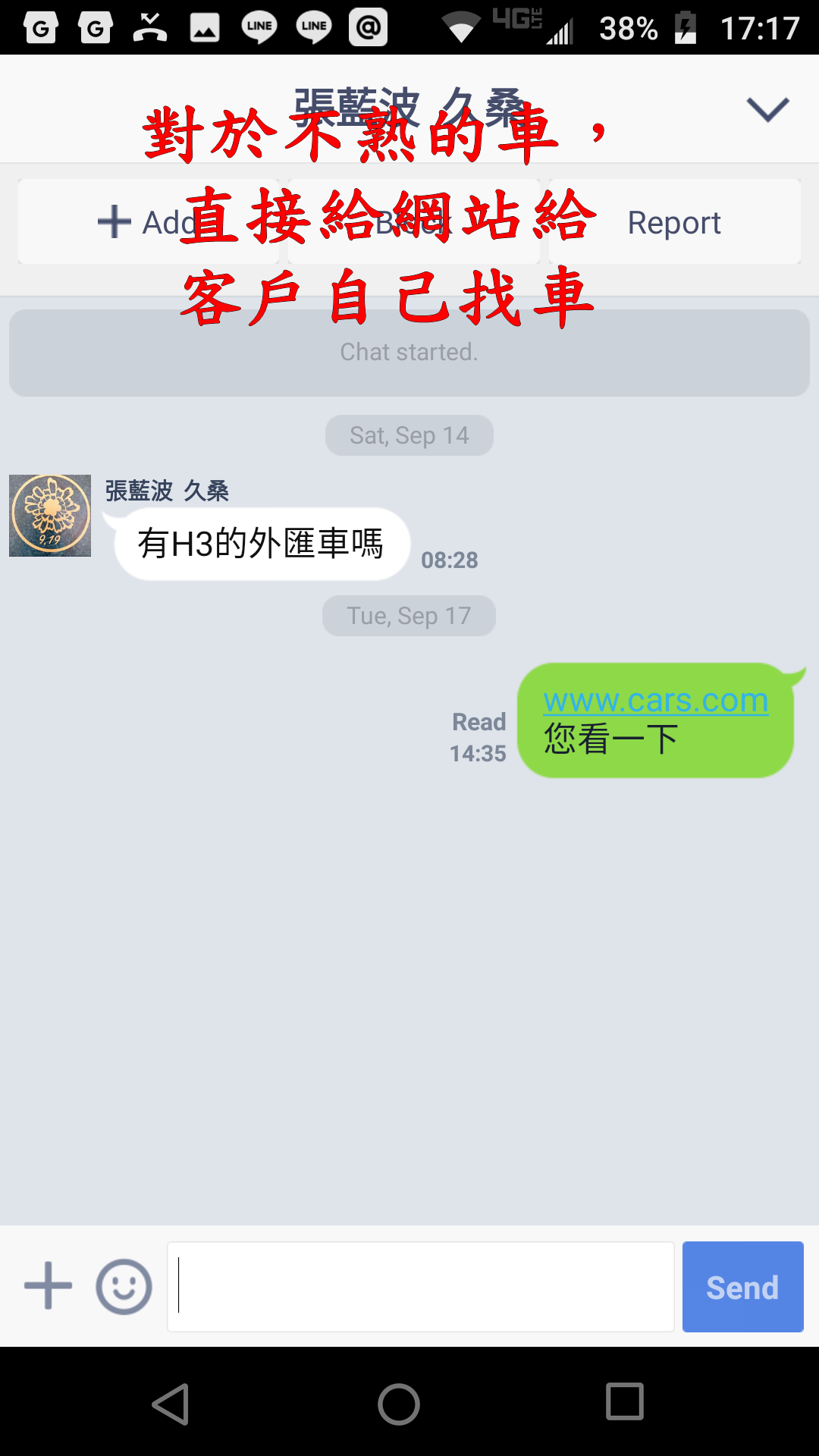Viewport: 819px width, 1456px height.
Task: Block this contact
Action: [x=413, y=222]
